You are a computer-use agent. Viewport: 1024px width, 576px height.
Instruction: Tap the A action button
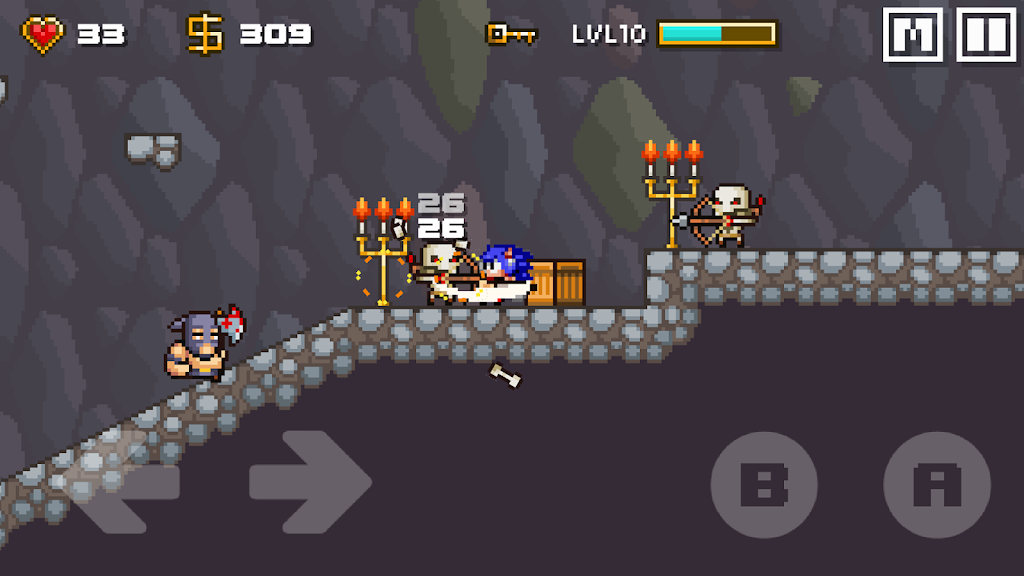pyautogui.click(x=937, y=485)
